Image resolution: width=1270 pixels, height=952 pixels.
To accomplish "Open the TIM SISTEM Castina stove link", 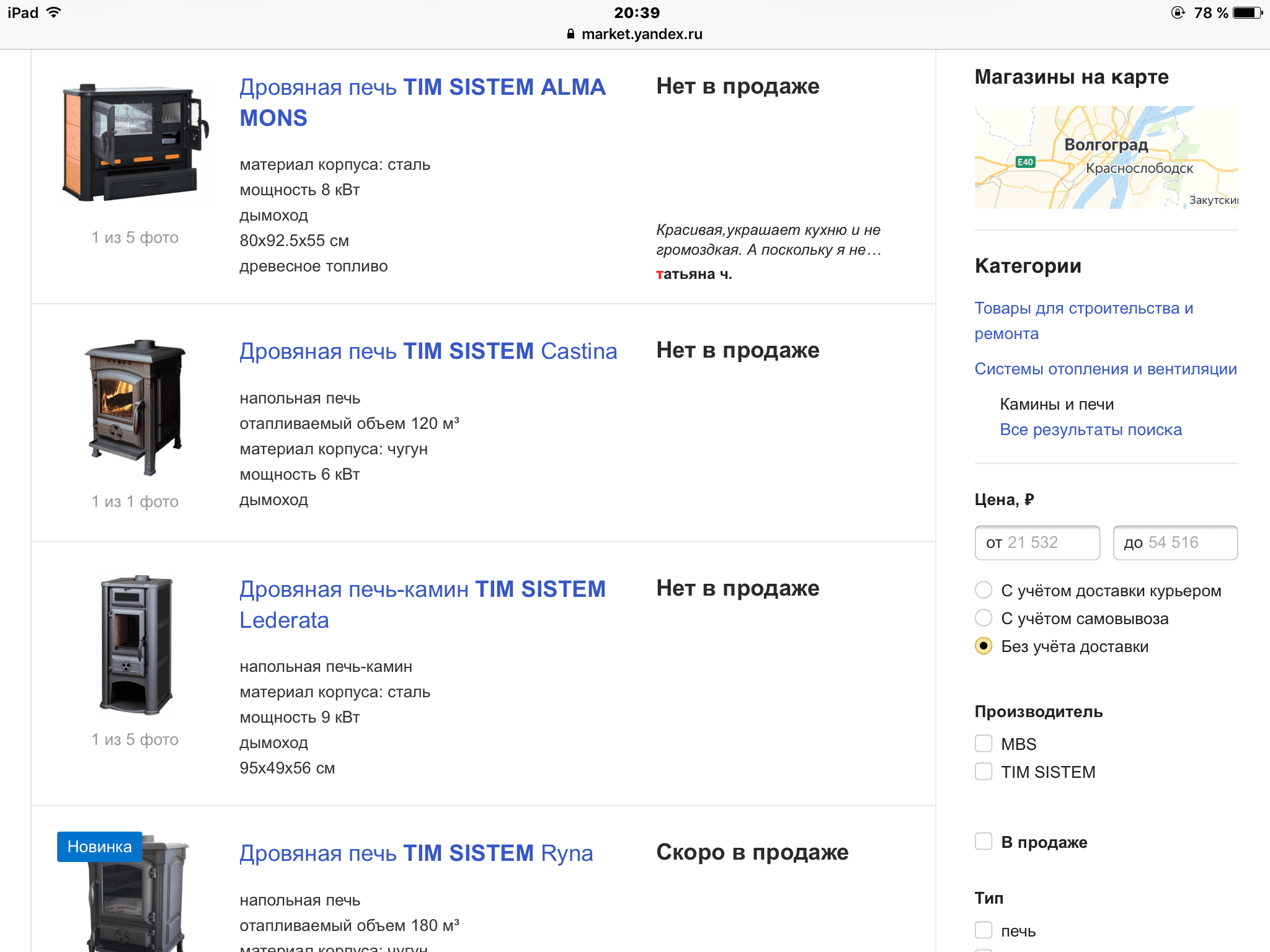I will [428, 351].
